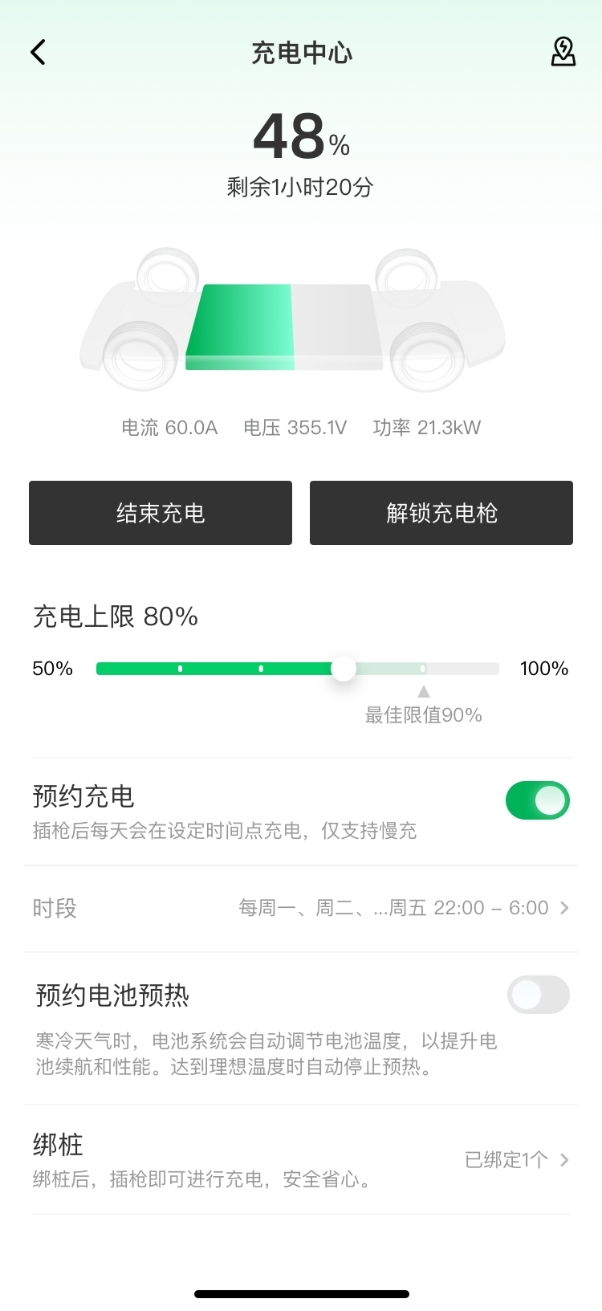Go back from the 充电中心 page
This screenshot has width=602, height=1311.
[38, 53]
